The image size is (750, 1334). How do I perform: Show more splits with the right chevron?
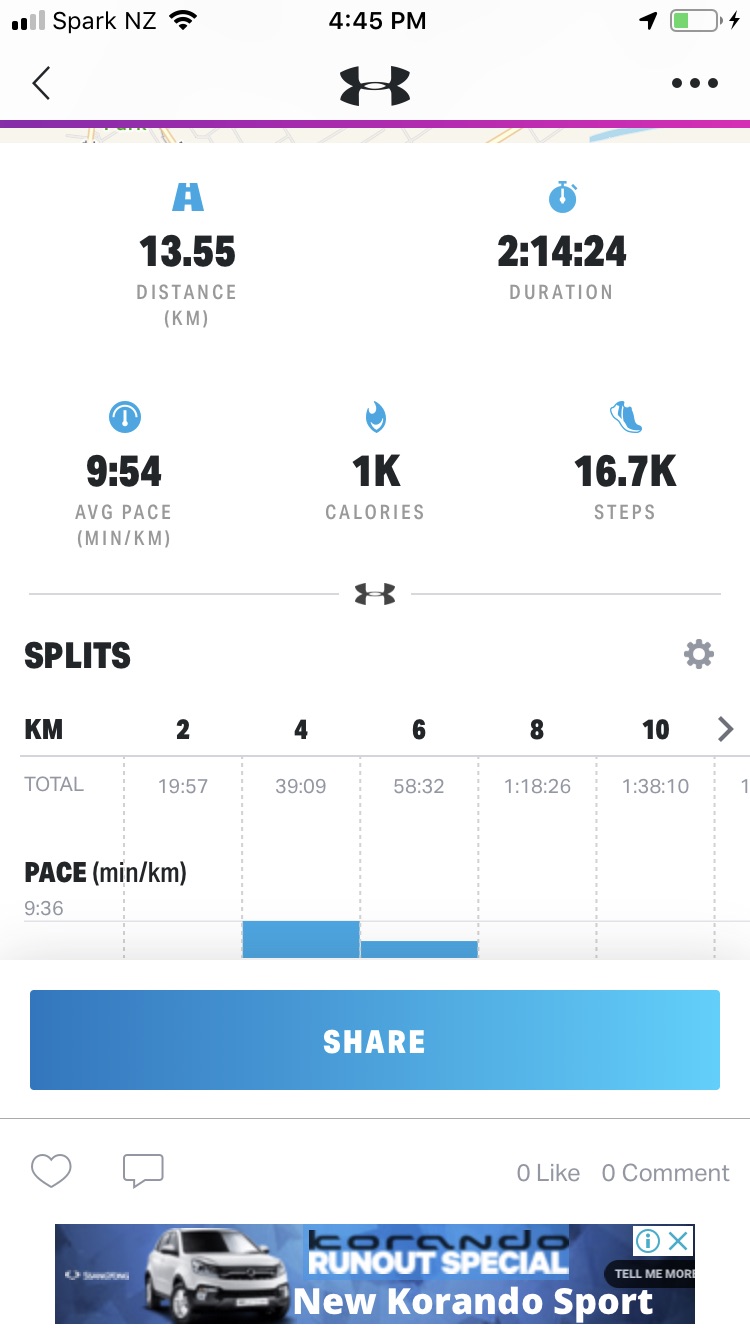click(726, 730)
